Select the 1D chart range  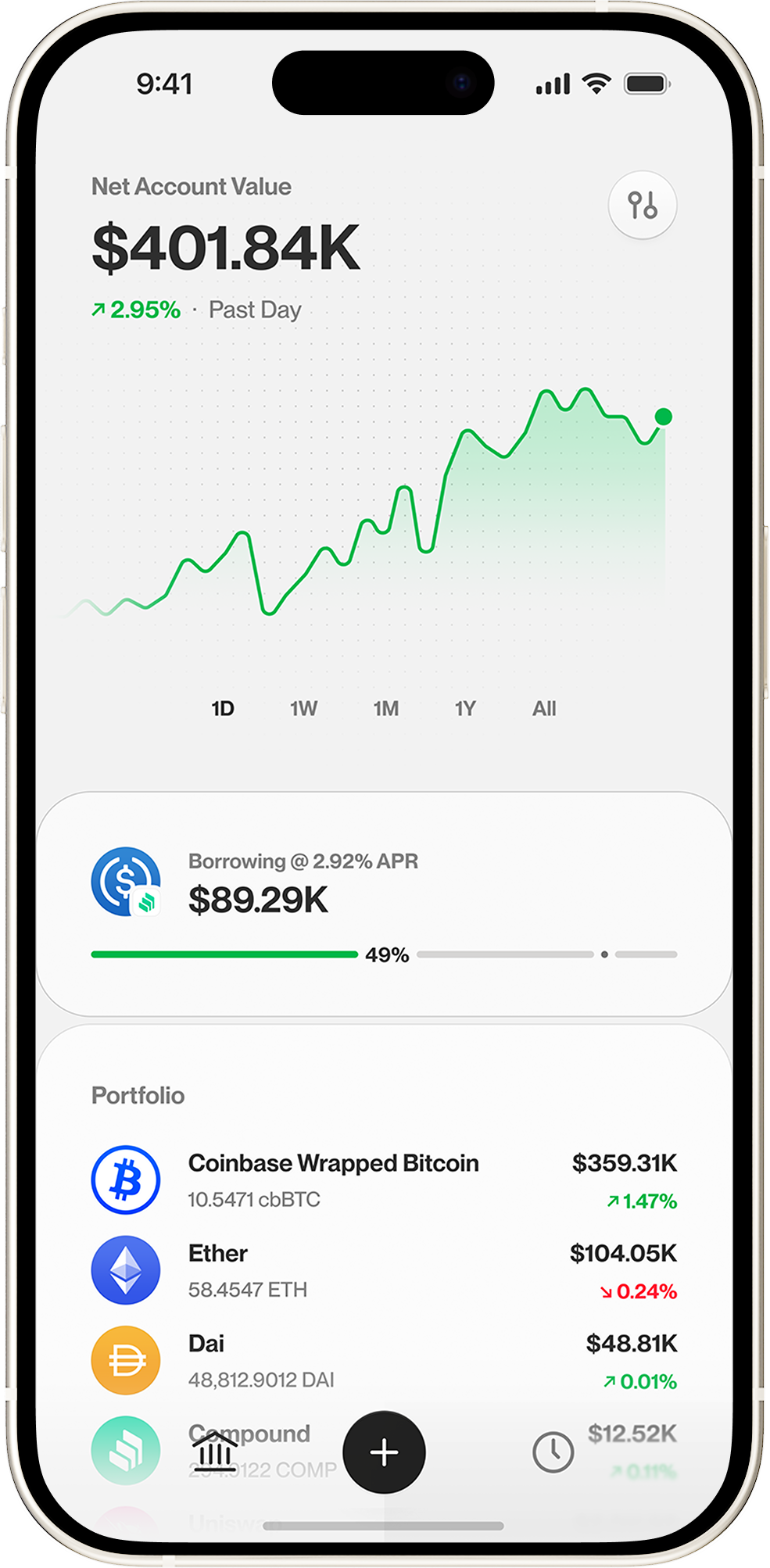tap(223, 708)
